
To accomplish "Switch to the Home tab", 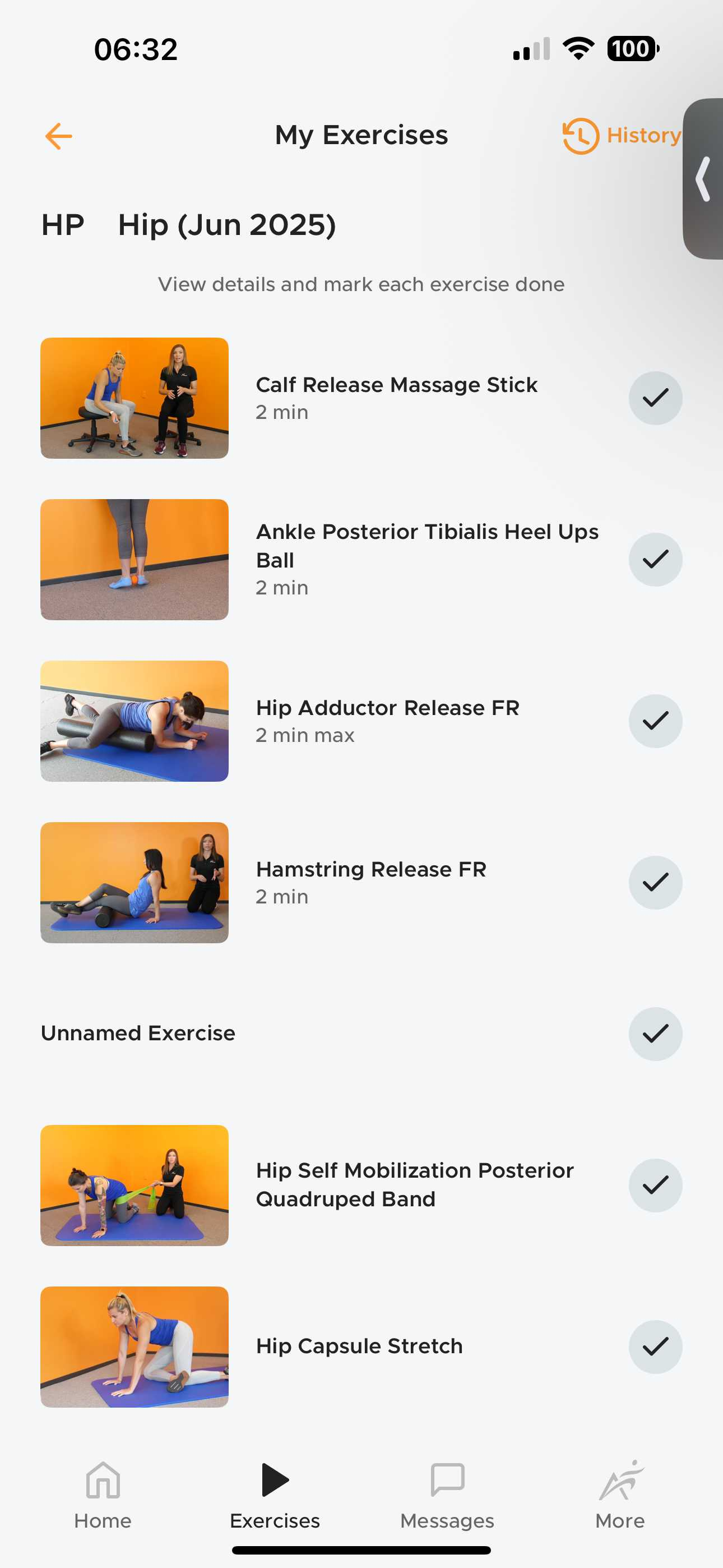I will pos(103,1495).
